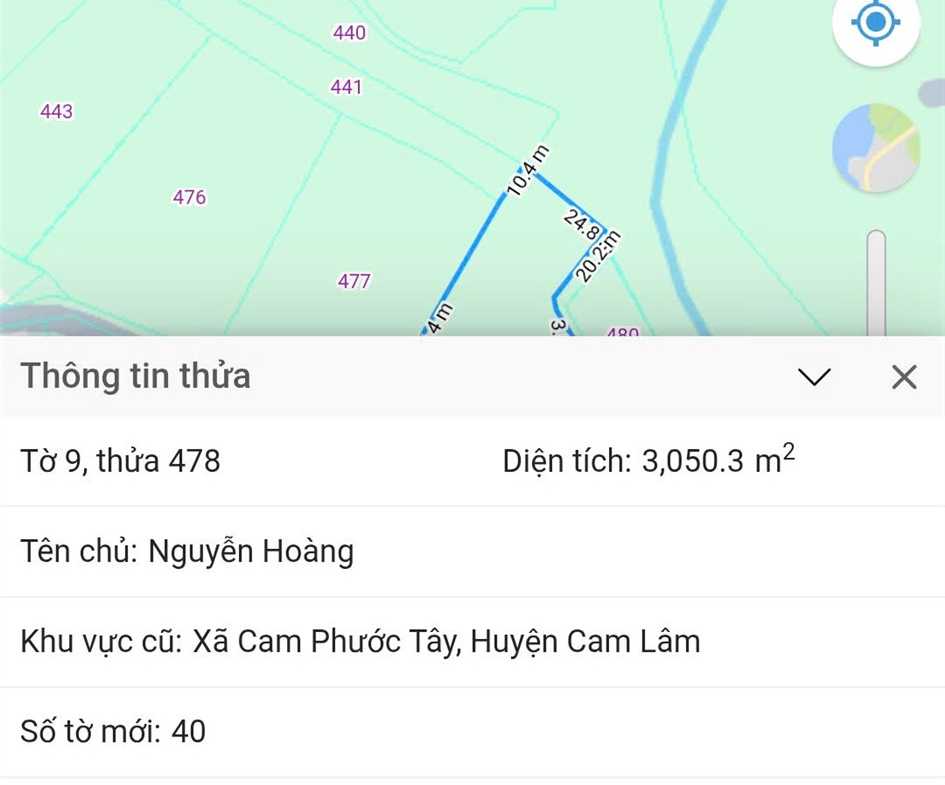Switch the map layer type
This screenshot has width=945, height=785.
coord(876,148)
